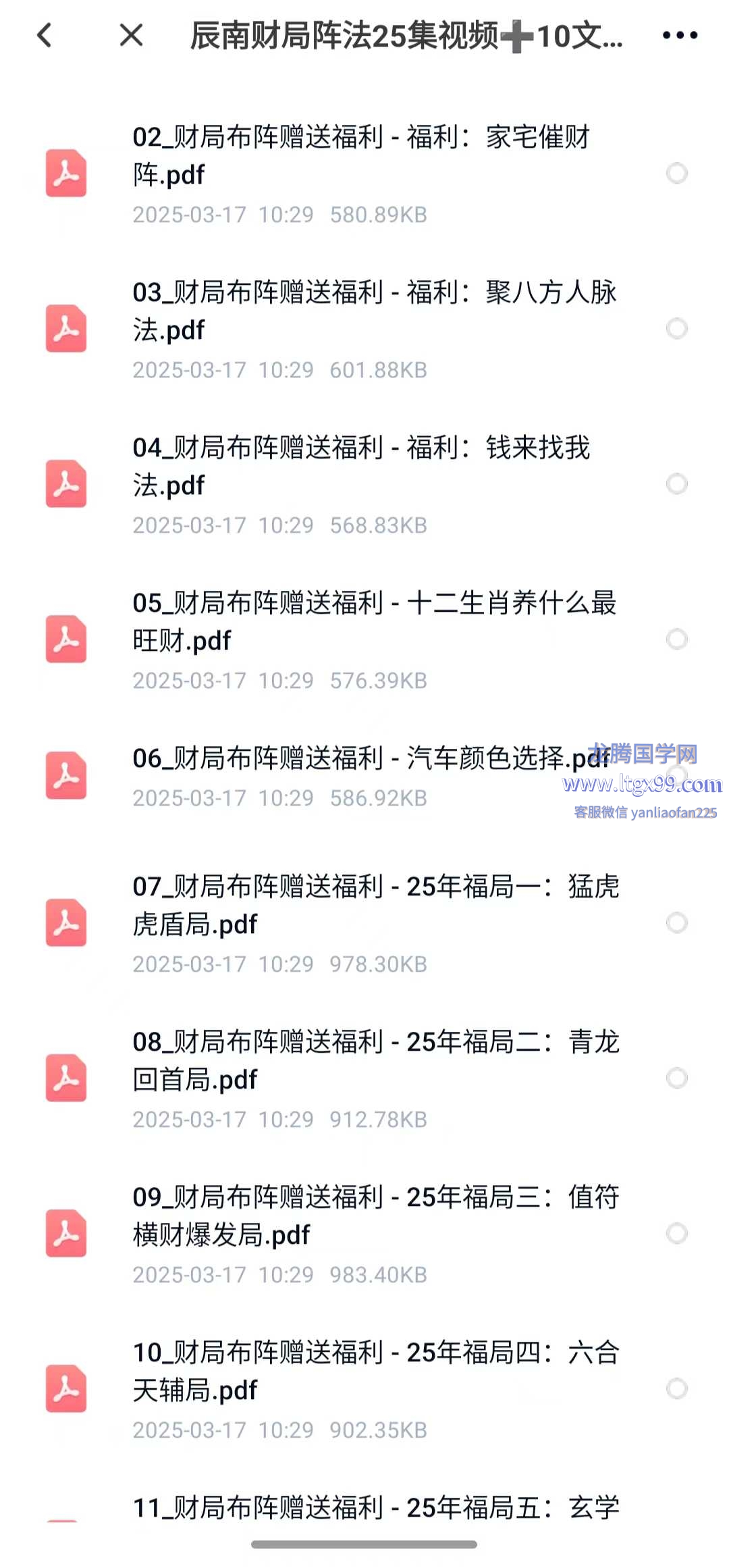Select the checkbox for 09 值符横财爆发局.pdf
The height and width of the screenshot is (1568, 729).
point(676,1234)
